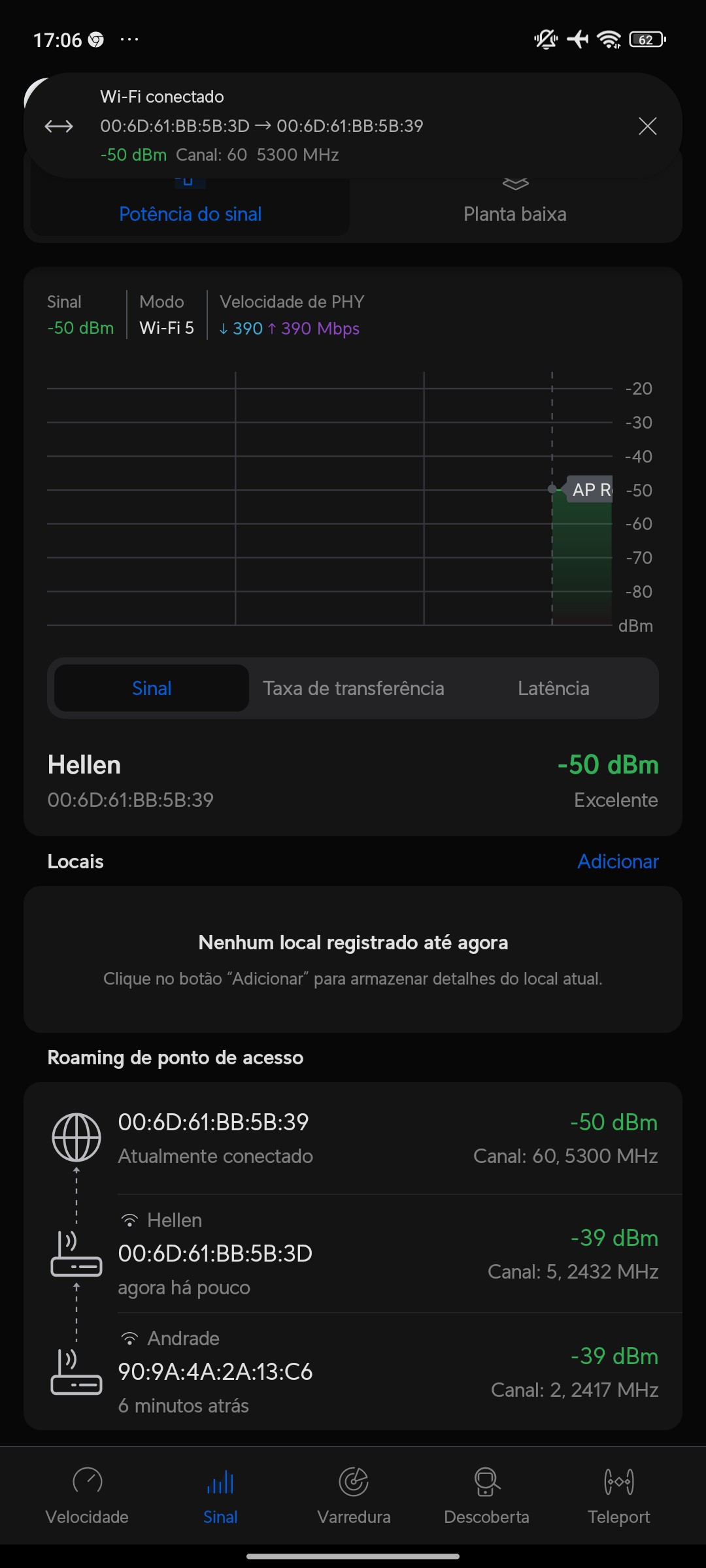Viewport: 706px width, 1568px height.
Task: Switch chart to Latência
Action: [x=553, y=688]
